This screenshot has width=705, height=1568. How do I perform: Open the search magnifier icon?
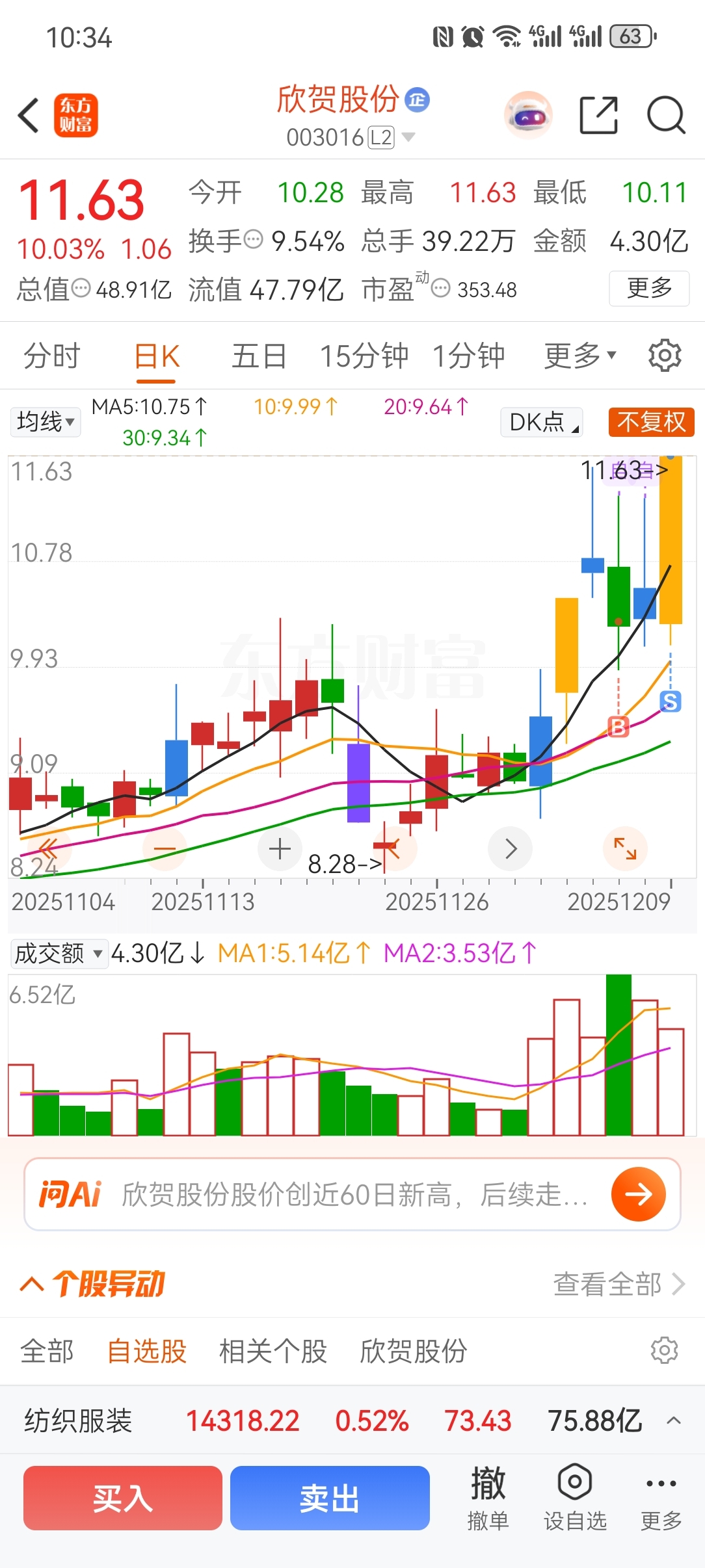point(665,116)
